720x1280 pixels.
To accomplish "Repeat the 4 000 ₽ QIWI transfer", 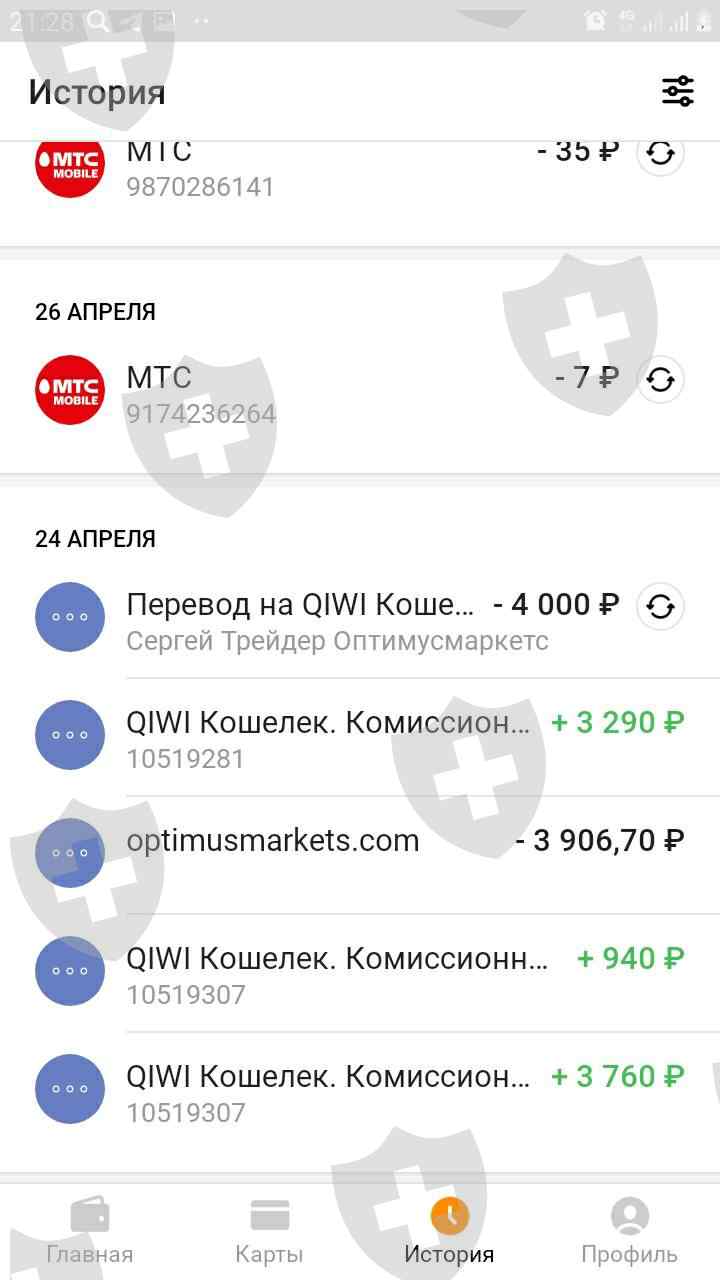I will click(660, 606).
